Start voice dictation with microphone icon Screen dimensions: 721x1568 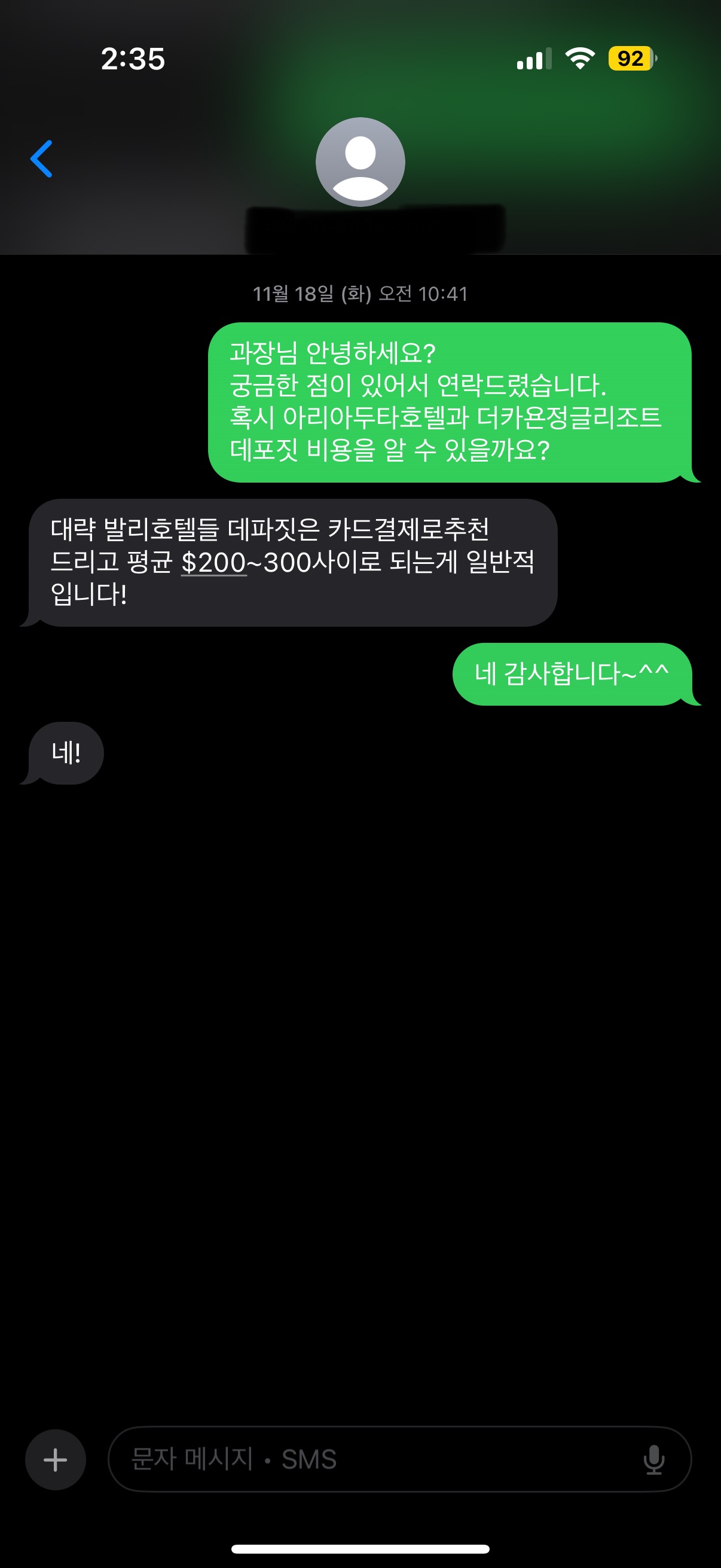click(653, 1460)
